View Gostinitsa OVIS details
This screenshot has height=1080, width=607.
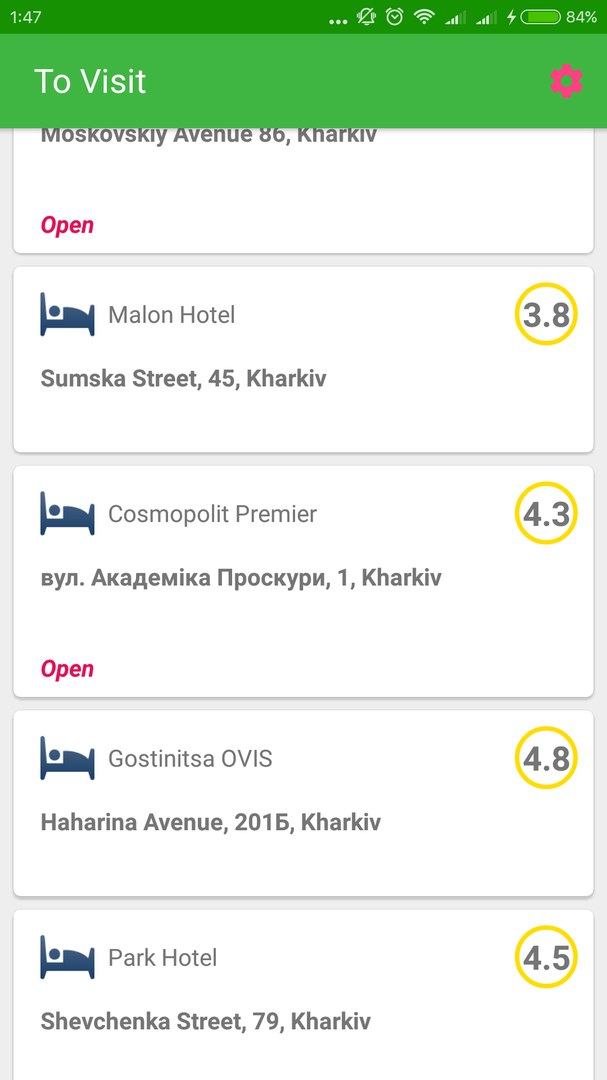[303, 802]
